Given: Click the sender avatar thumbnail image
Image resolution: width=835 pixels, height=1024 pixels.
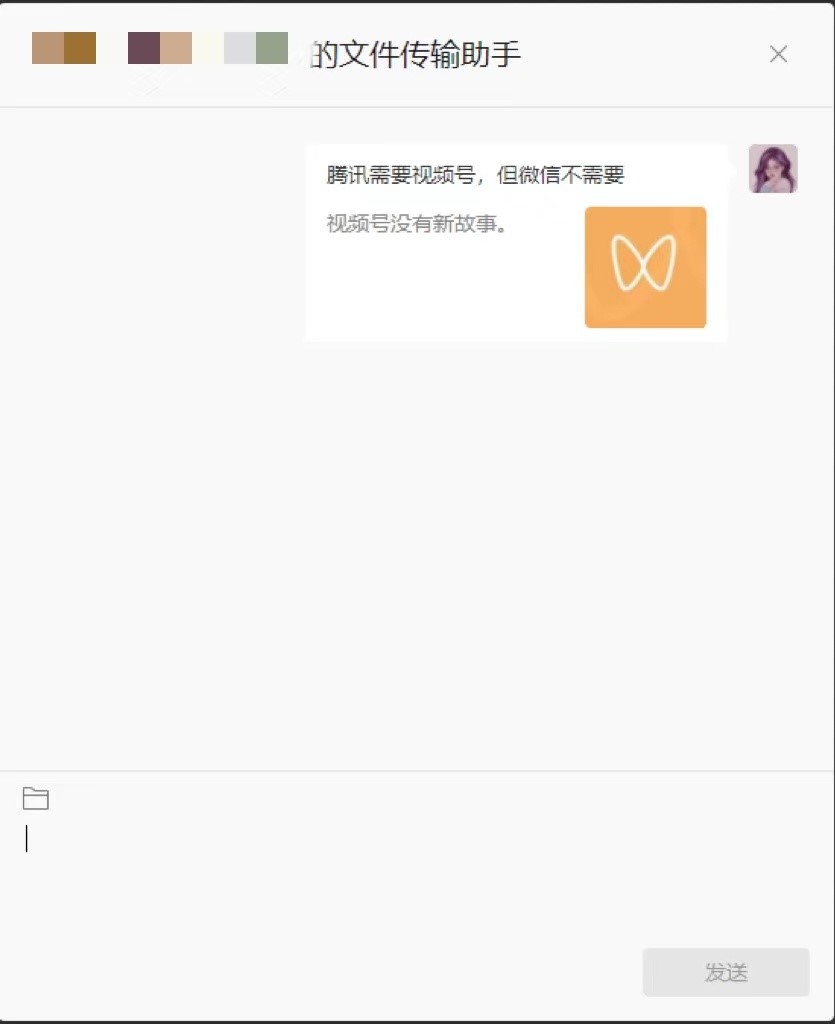Looking at the screenshot, I should (x=773, y=169).
